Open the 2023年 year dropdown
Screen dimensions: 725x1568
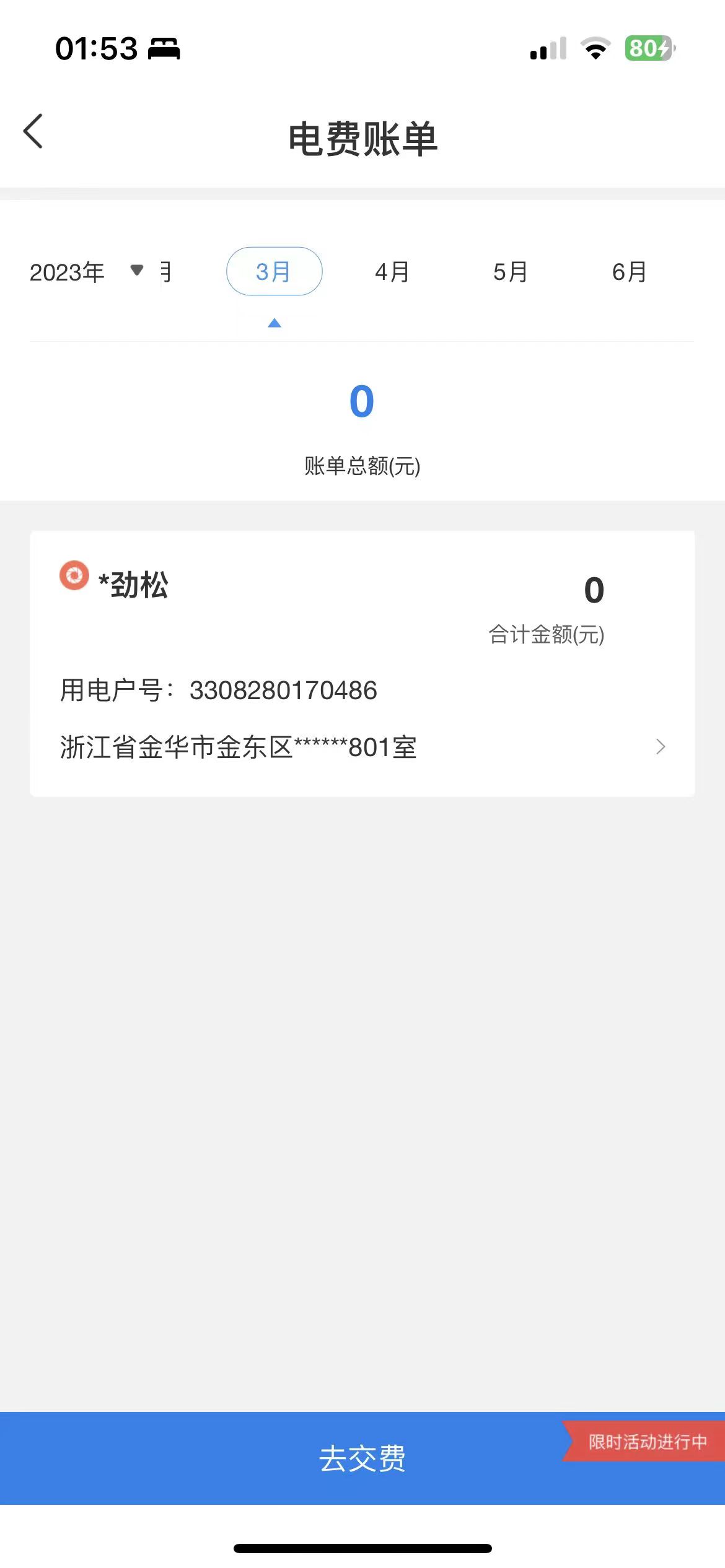(x=86, y=272)
